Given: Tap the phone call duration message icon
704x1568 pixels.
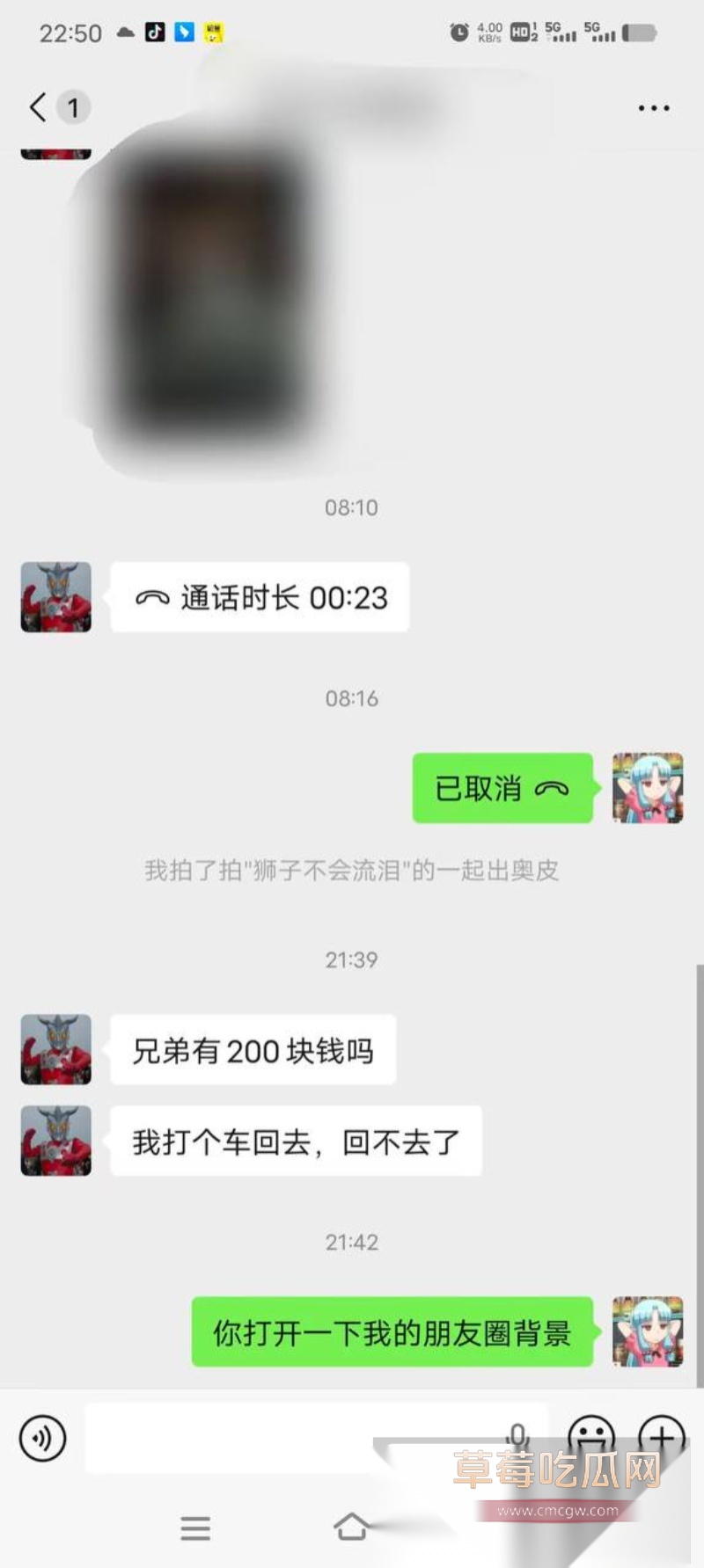Looking at the screenshot, I should (155, 597).
